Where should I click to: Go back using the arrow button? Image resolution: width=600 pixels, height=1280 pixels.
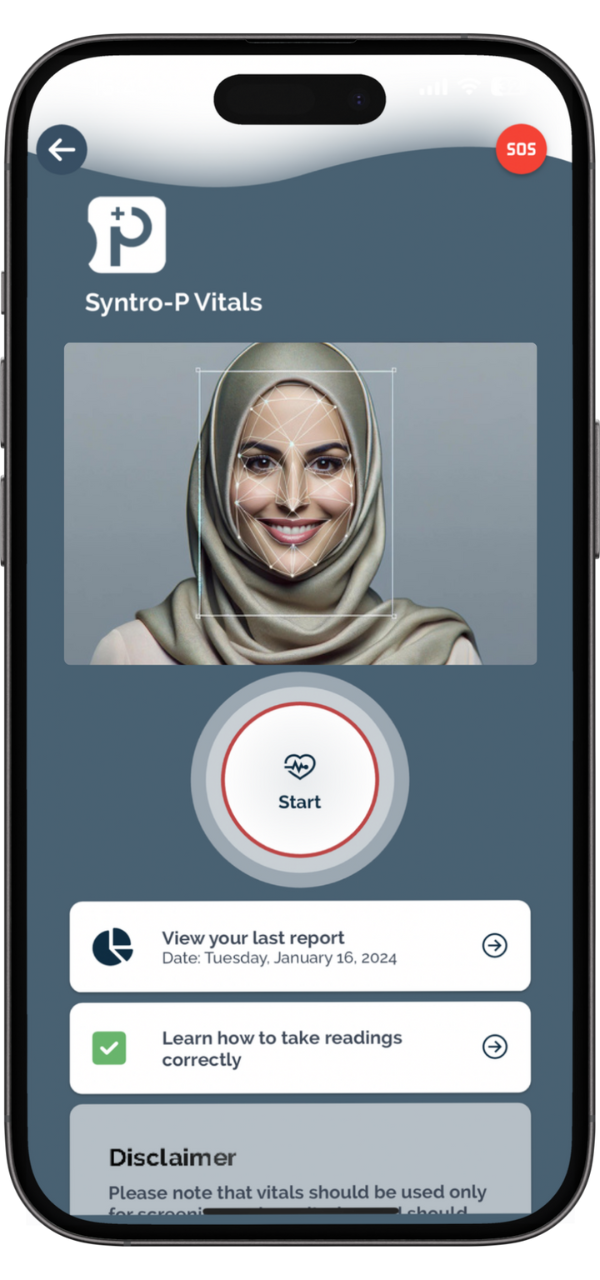click(62, 150)
